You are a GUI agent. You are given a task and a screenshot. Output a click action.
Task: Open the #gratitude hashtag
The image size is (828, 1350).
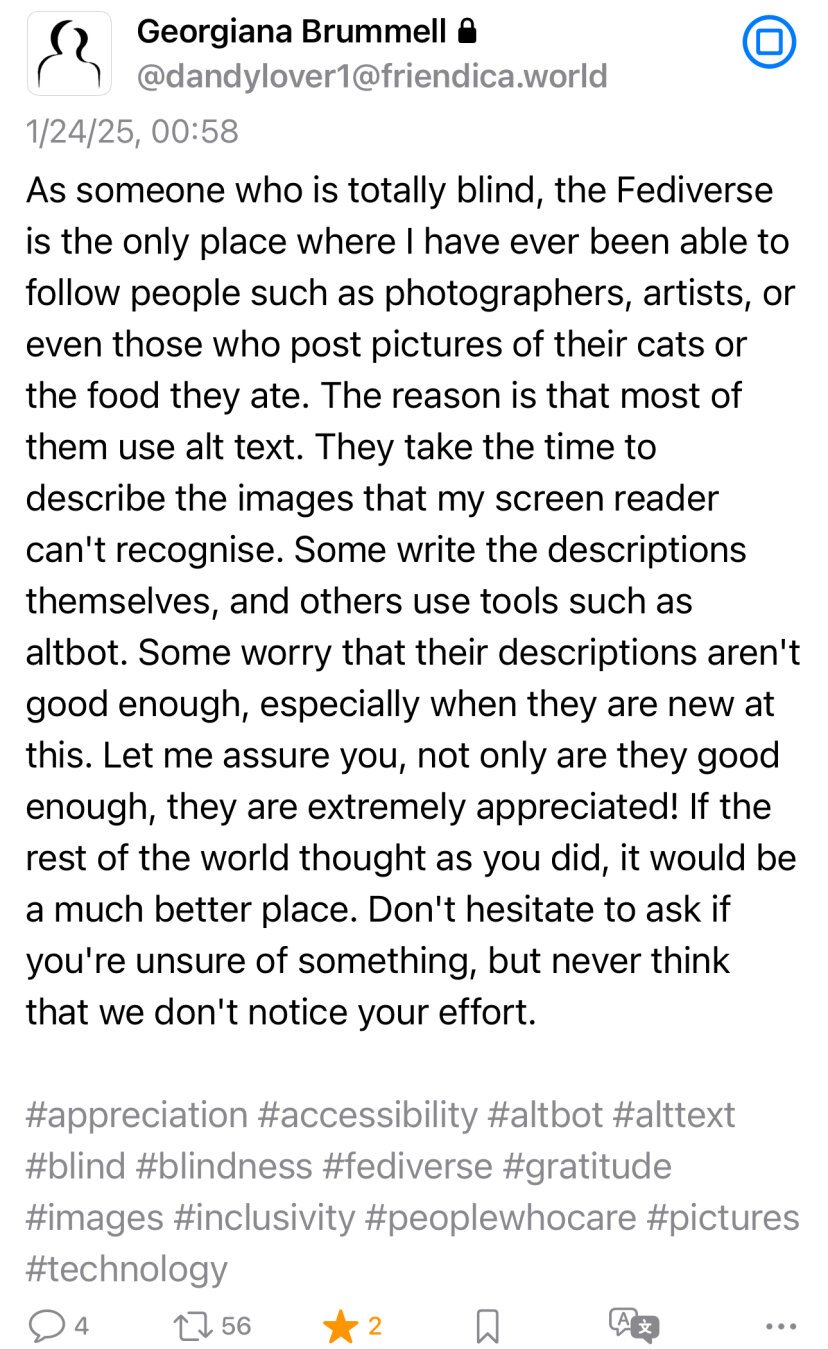587,1166
